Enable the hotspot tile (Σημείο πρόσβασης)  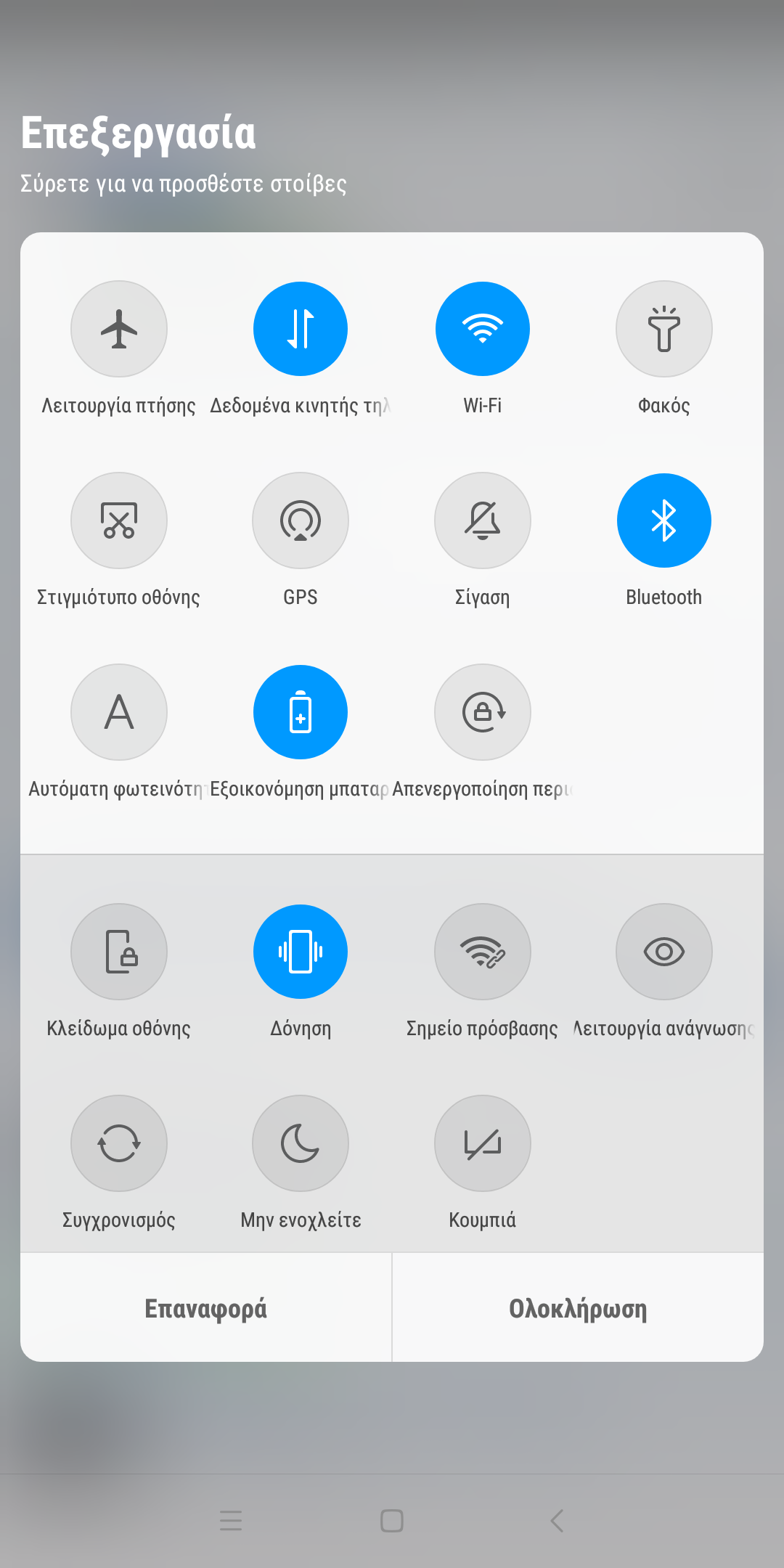click(x=483, y=952)
